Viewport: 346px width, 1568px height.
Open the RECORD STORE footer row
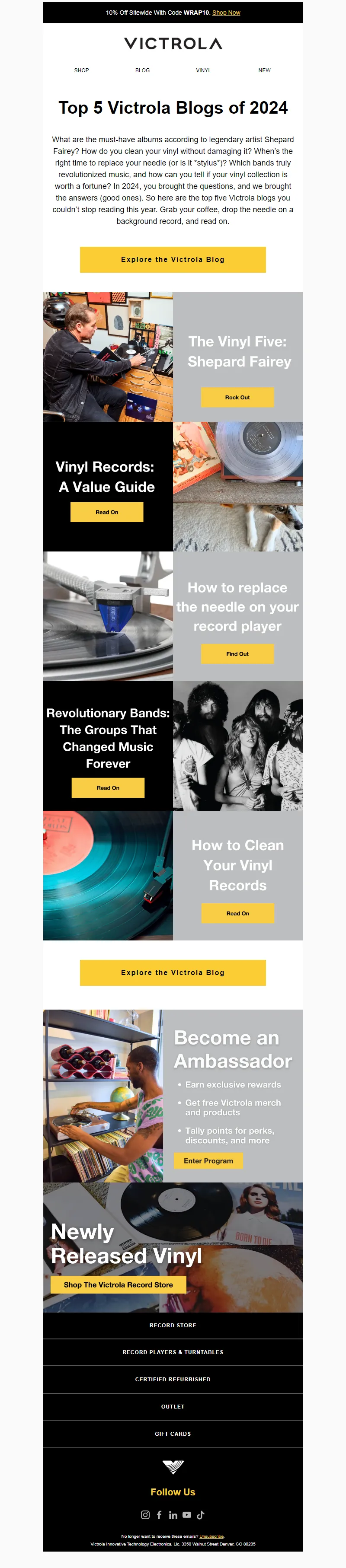point(173,1326)
